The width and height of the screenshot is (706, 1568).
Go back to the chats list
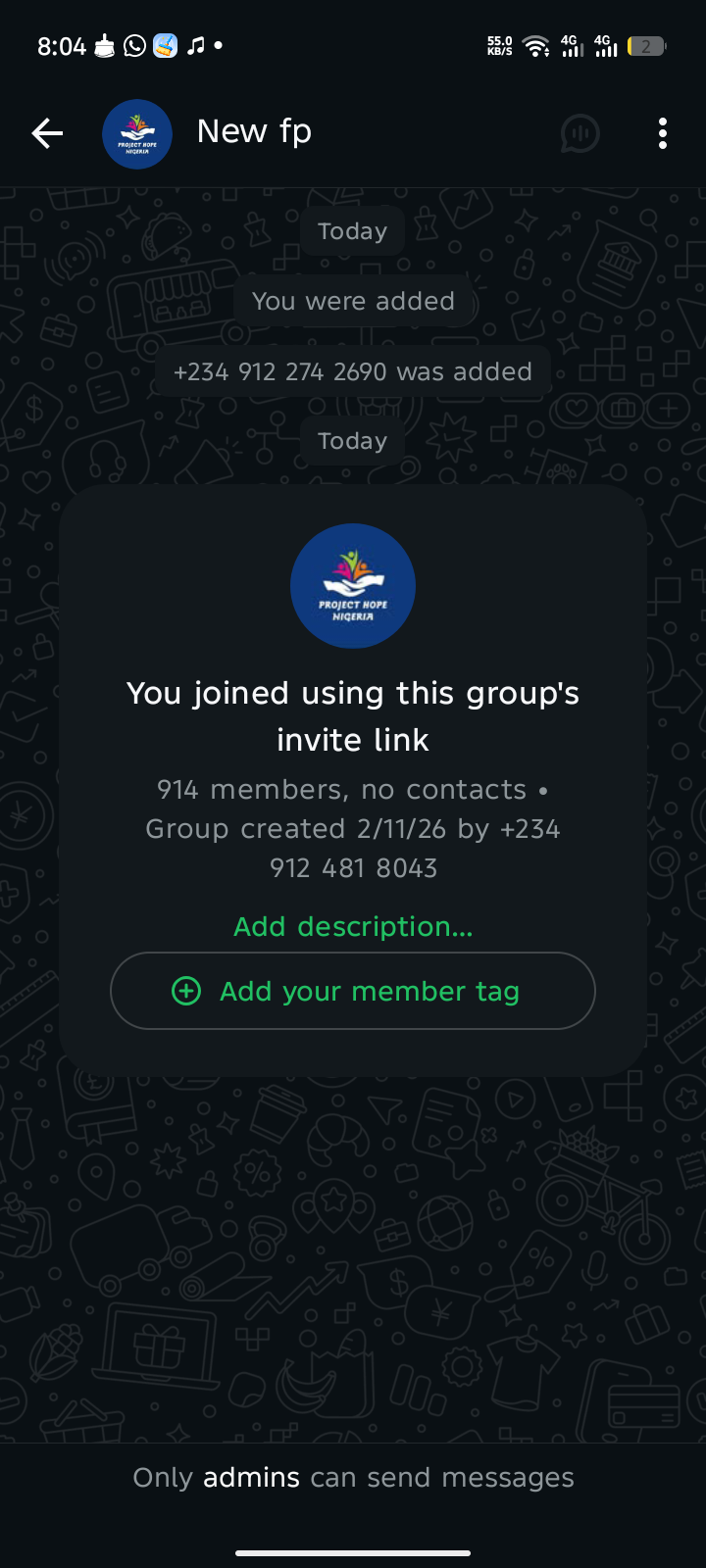[47, 133]
